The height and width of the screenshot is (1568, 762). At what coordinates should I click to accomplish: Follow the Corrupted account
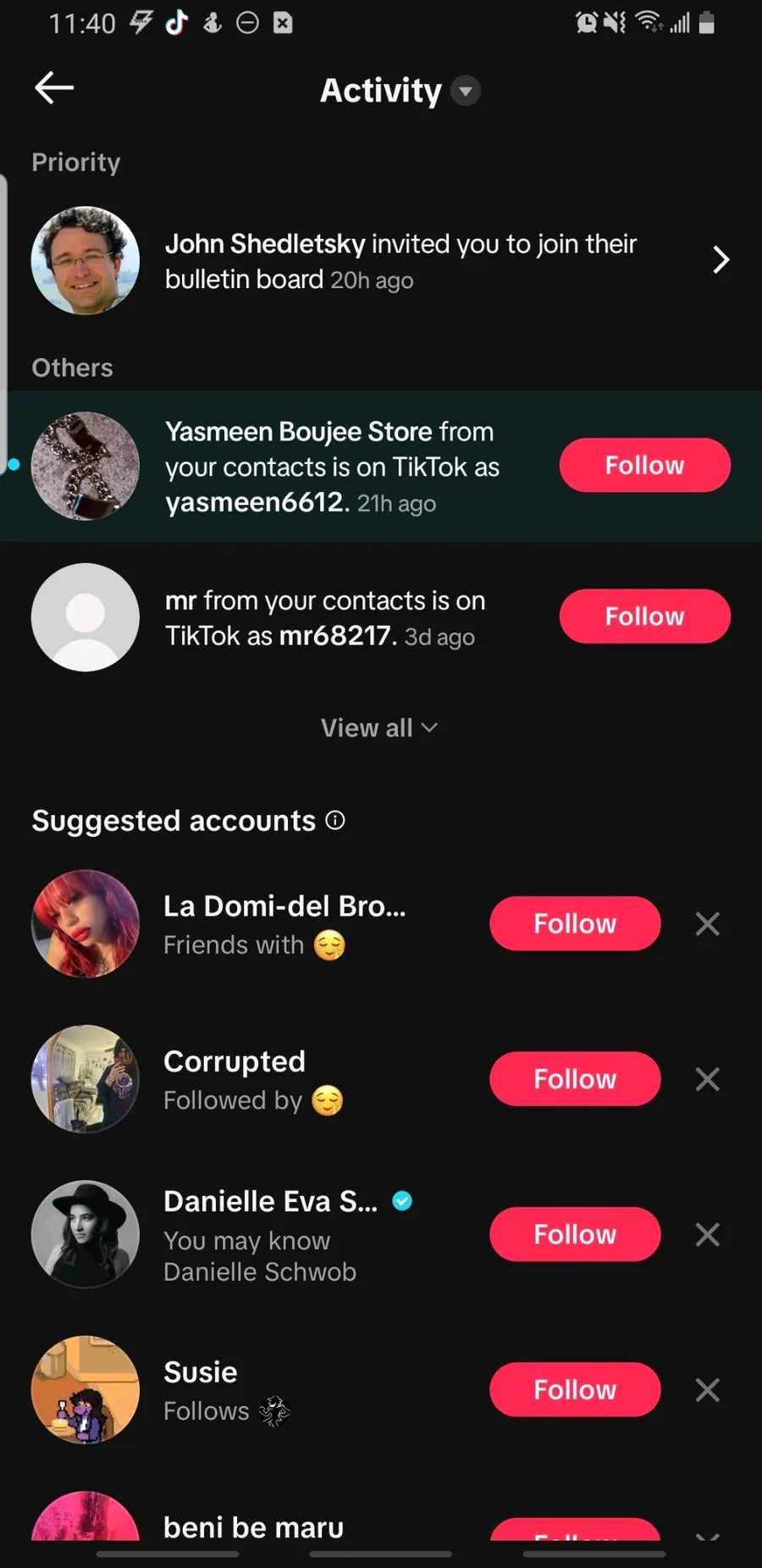[x=574, y=1078]
